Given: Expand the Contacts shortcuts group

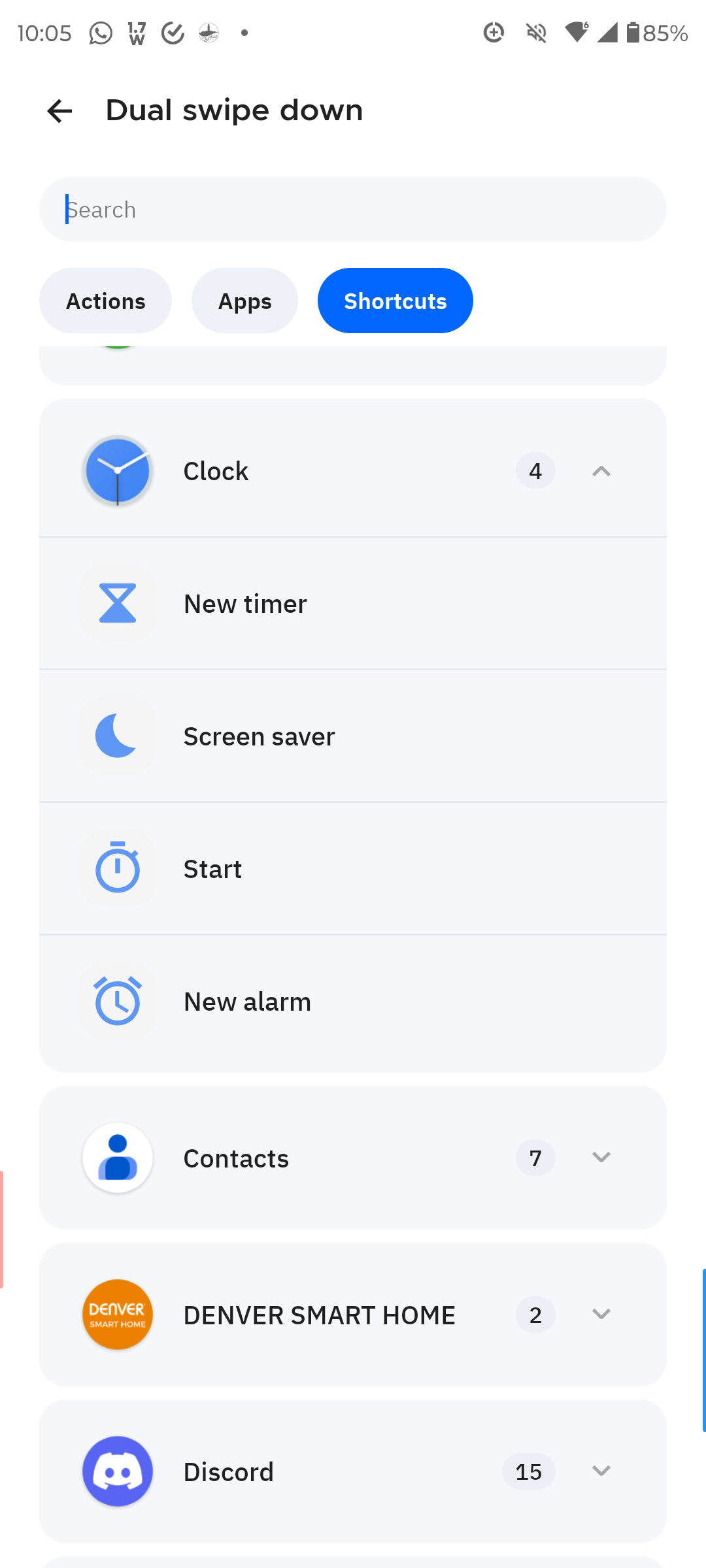Looking at the screenshot, I should pos(353,1158).
